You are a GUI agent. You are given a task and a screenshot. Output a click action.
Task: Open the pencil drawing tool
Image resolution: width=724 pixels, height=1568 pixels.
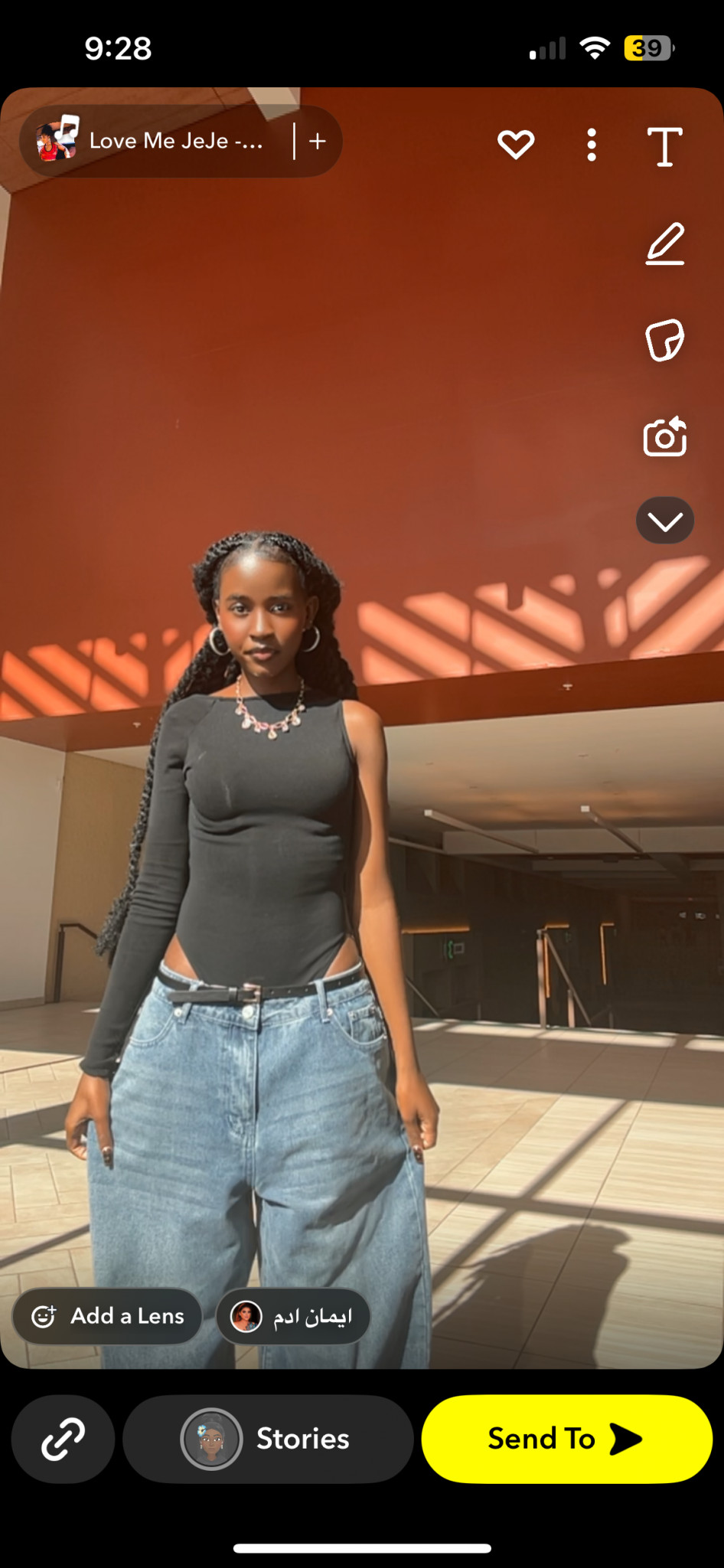click(x=664, y=244)
